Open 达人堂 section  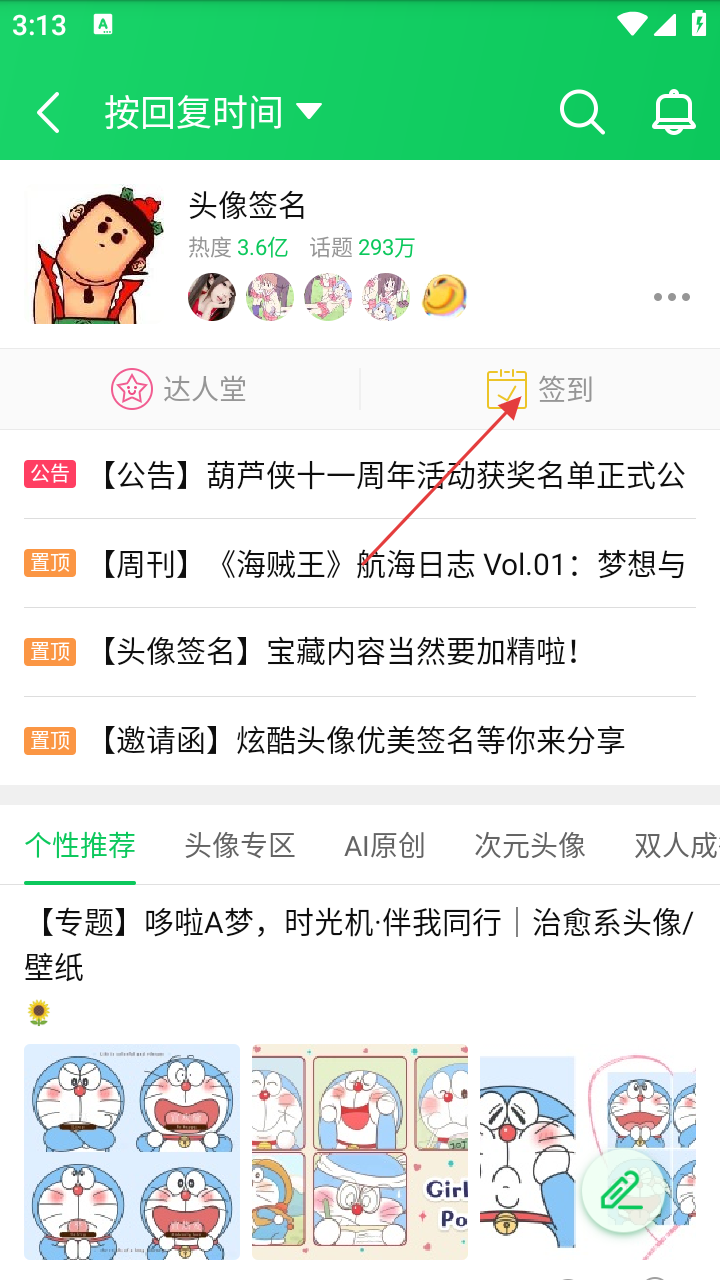pyautogui.click(x=180, y=389)
